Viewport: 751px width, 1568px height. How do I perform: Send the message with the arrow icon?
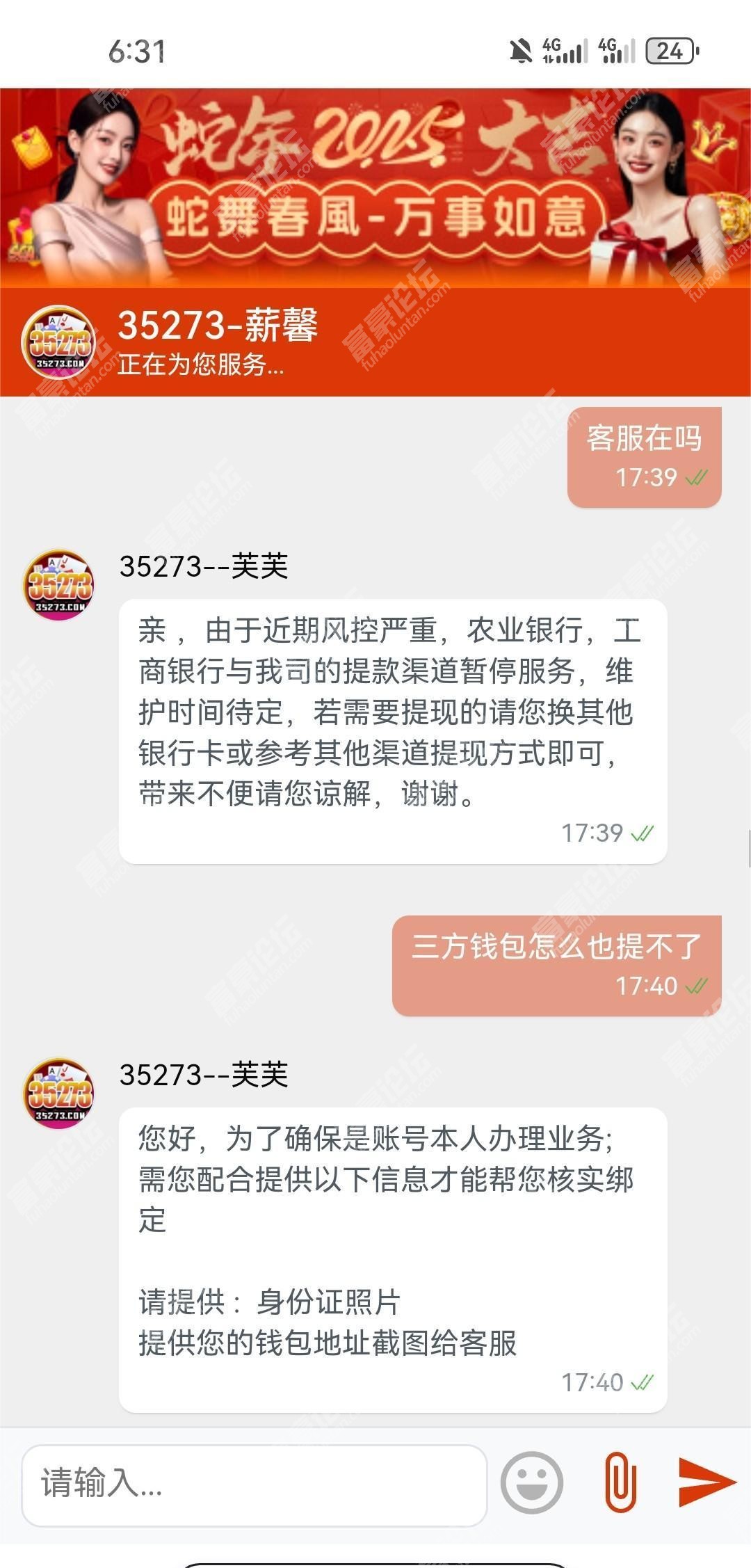pos(706,1482)
